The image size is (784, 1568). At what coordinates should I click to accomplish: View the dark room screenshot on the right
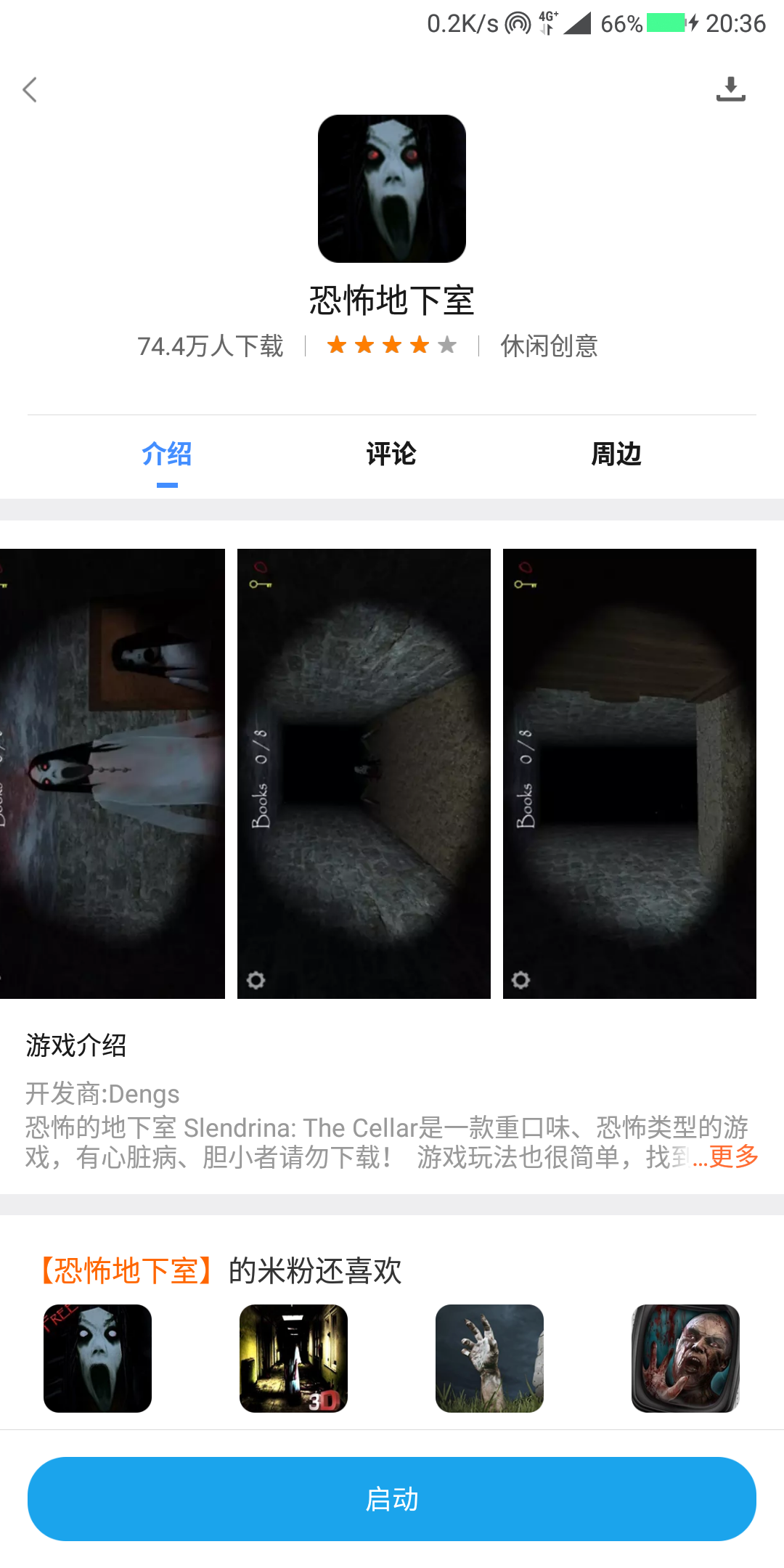629,773
